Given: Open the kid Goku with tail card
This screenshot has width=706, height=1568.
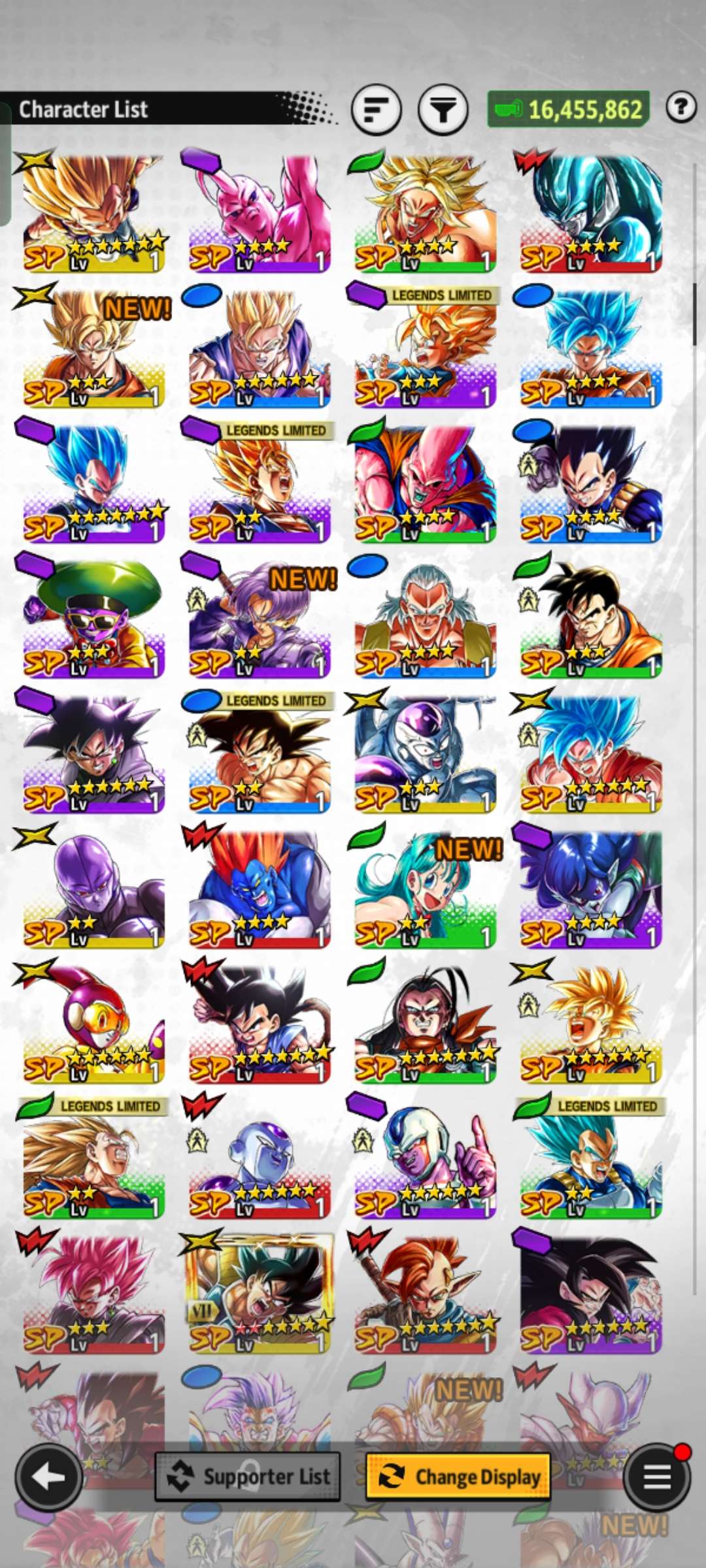Looking at the screenshot, I should coord(260,1024).
